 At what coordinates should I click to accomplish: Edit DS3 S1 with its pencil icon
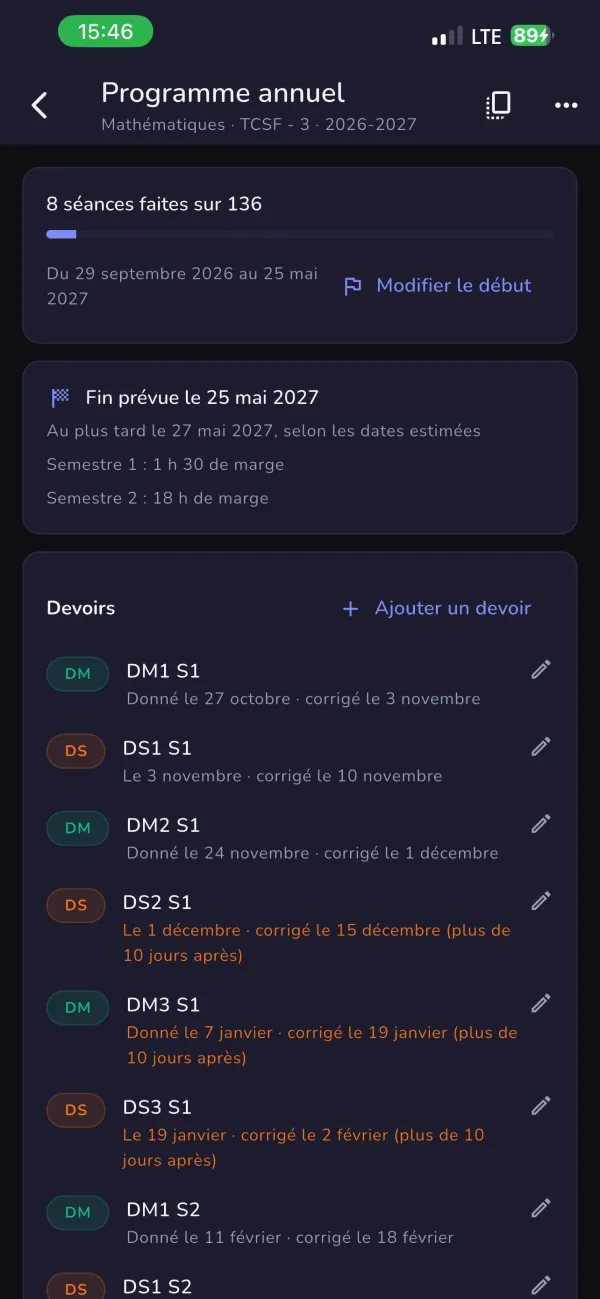(541, 1106)
